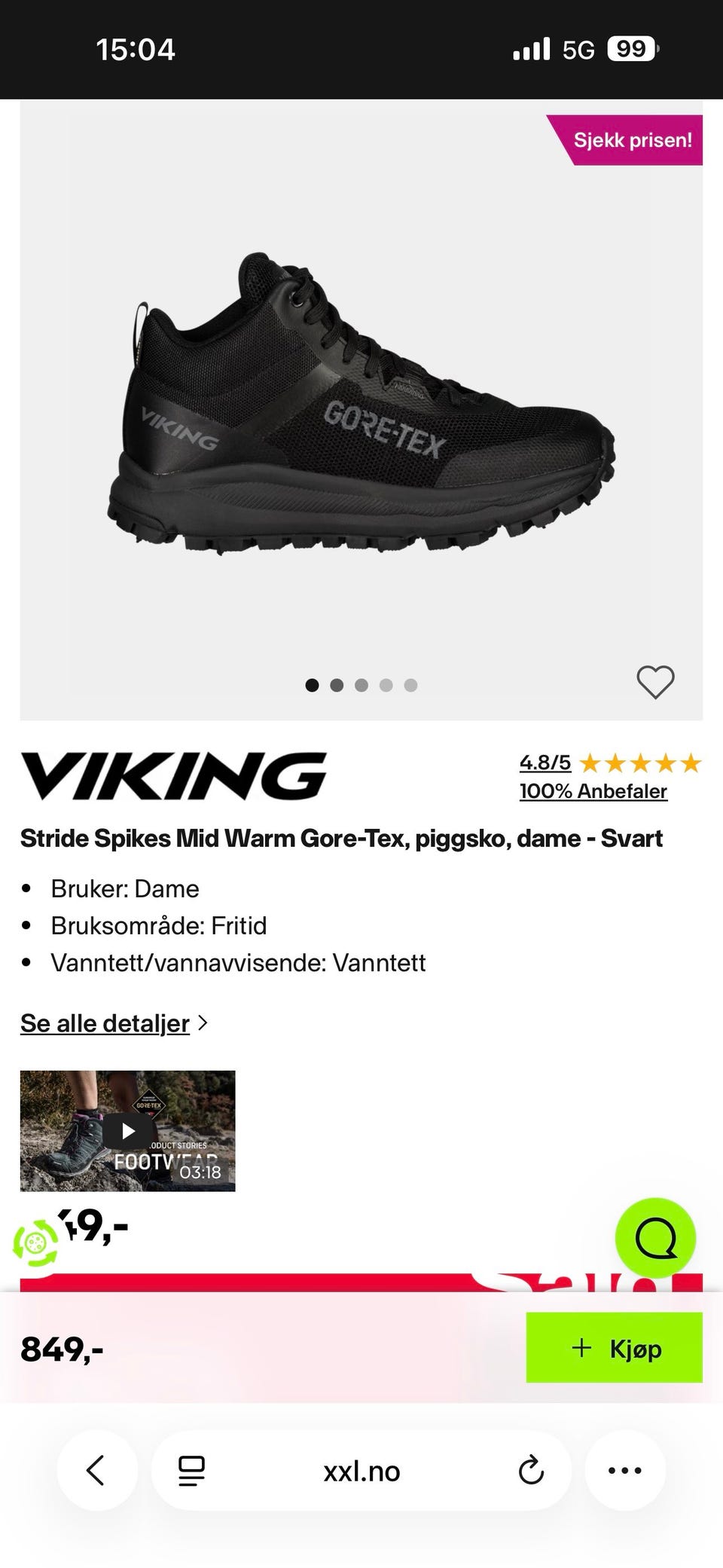Open the 100% Anbefaler link
The image size is (723, 1568).
point(593,791)
